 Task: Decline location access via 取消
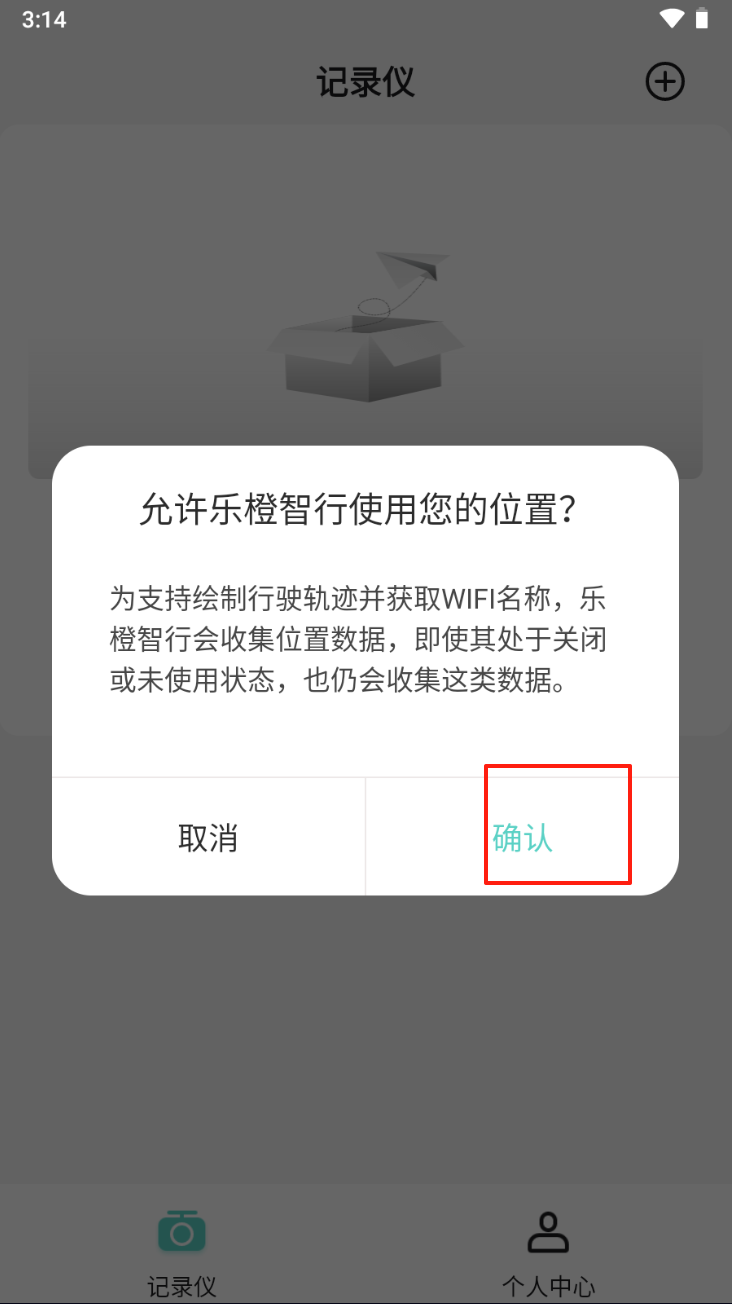tap(208, 837)
